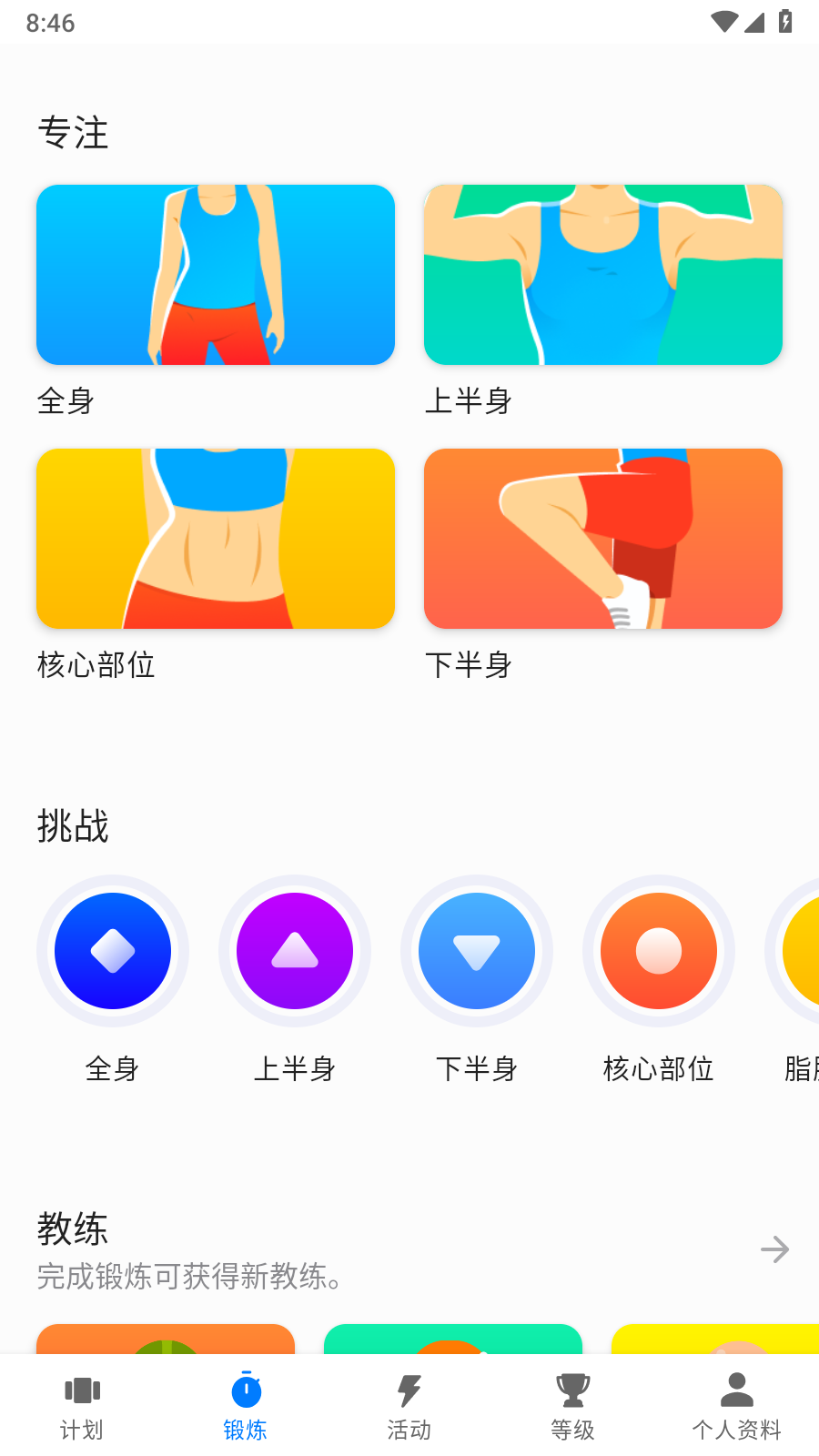Select the blue down-arrow 下半身 challenge icon
Image resolution: width=819 pixels, height=1456 pixels.
pyautogui.click(x=477, y=951)
